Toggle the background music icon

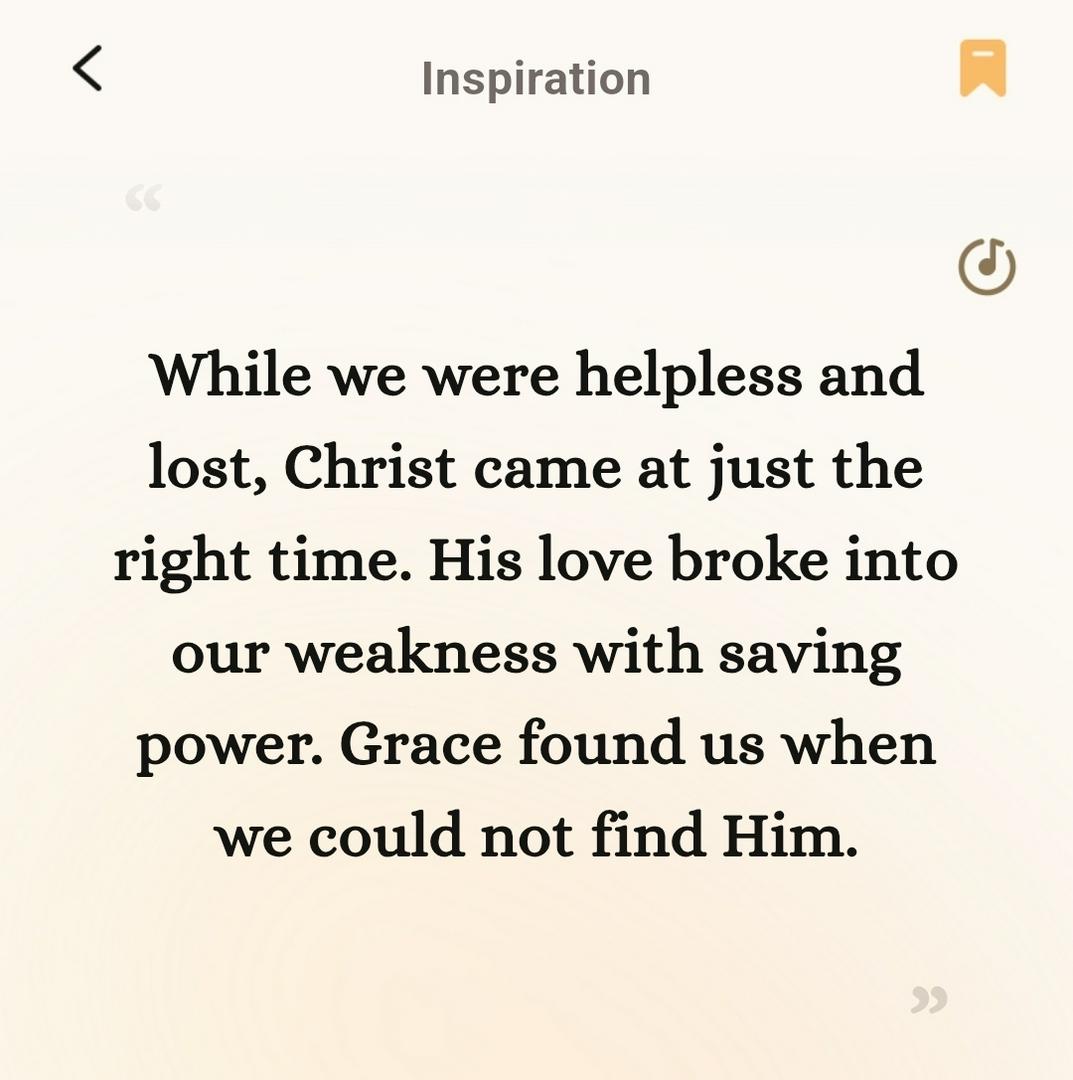[x=987, y=267]
